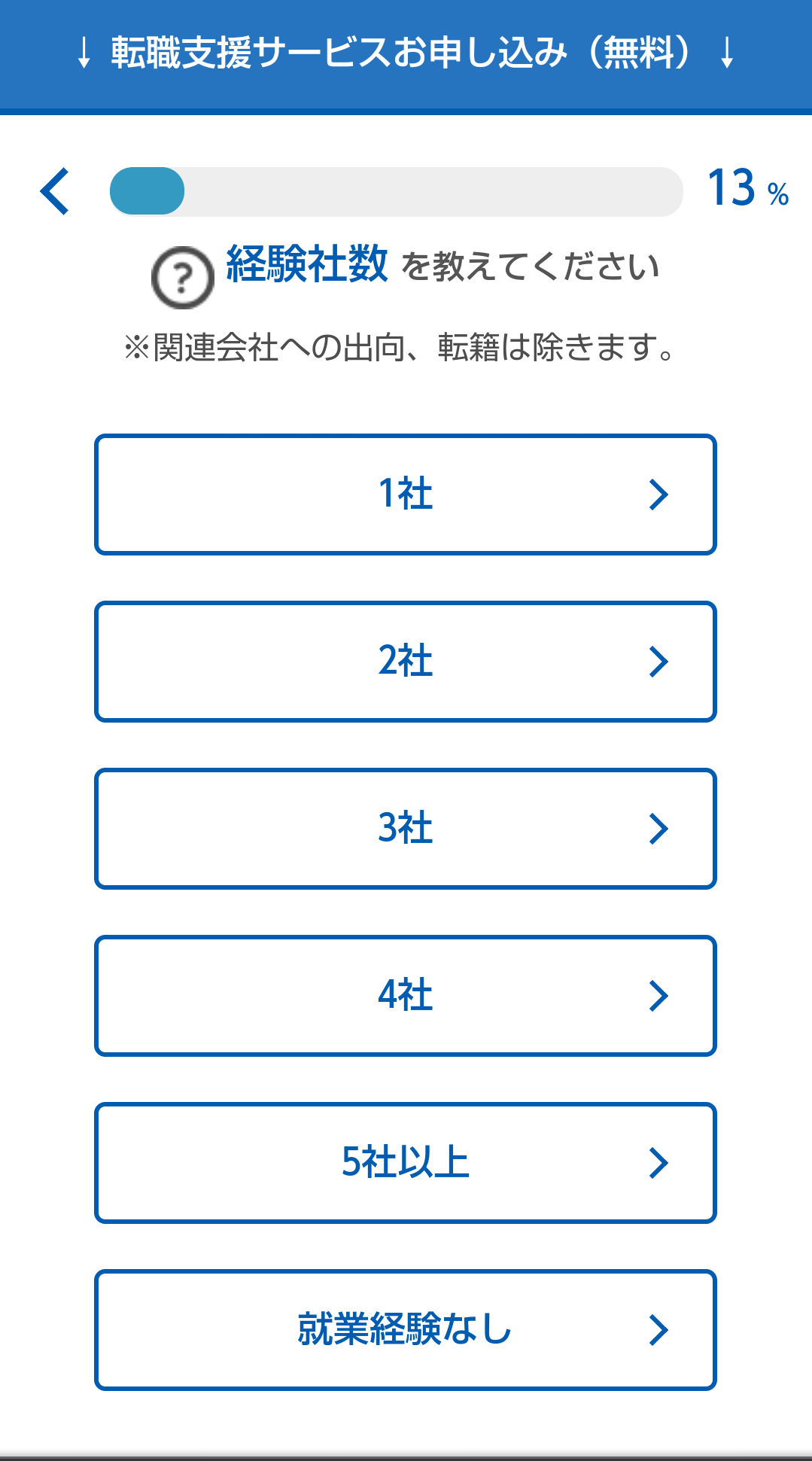
Task: Choose 4社 as your answer
Action: (406, 995)
